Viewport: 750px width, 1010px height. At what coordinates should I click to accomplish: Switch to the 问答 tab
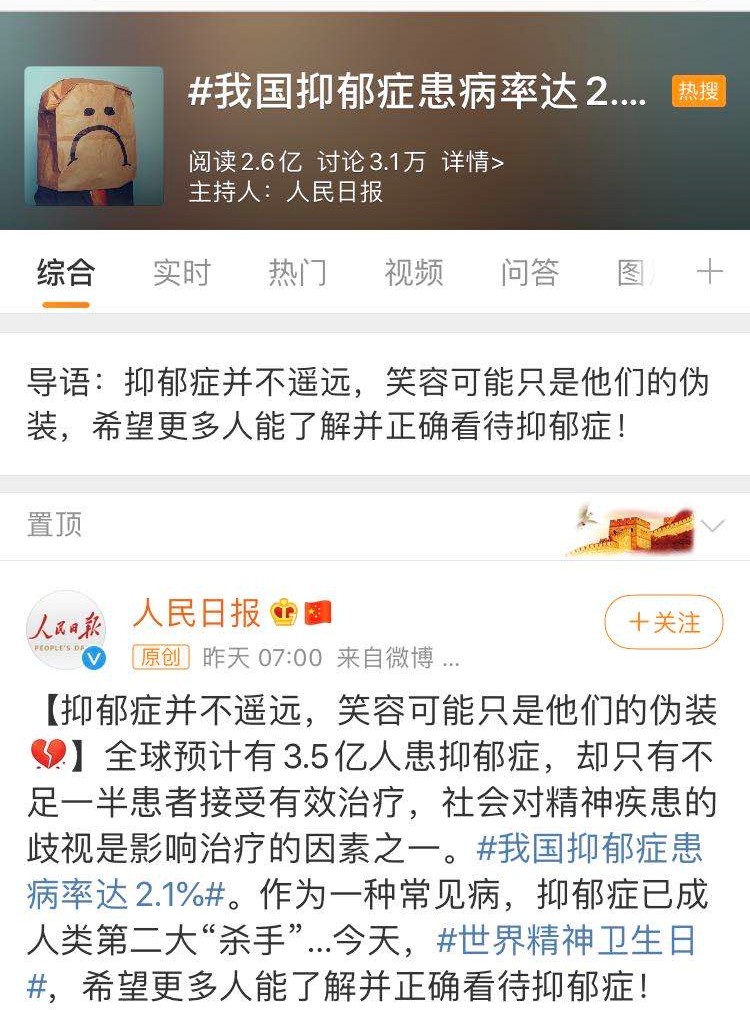(x=529, y=273)
